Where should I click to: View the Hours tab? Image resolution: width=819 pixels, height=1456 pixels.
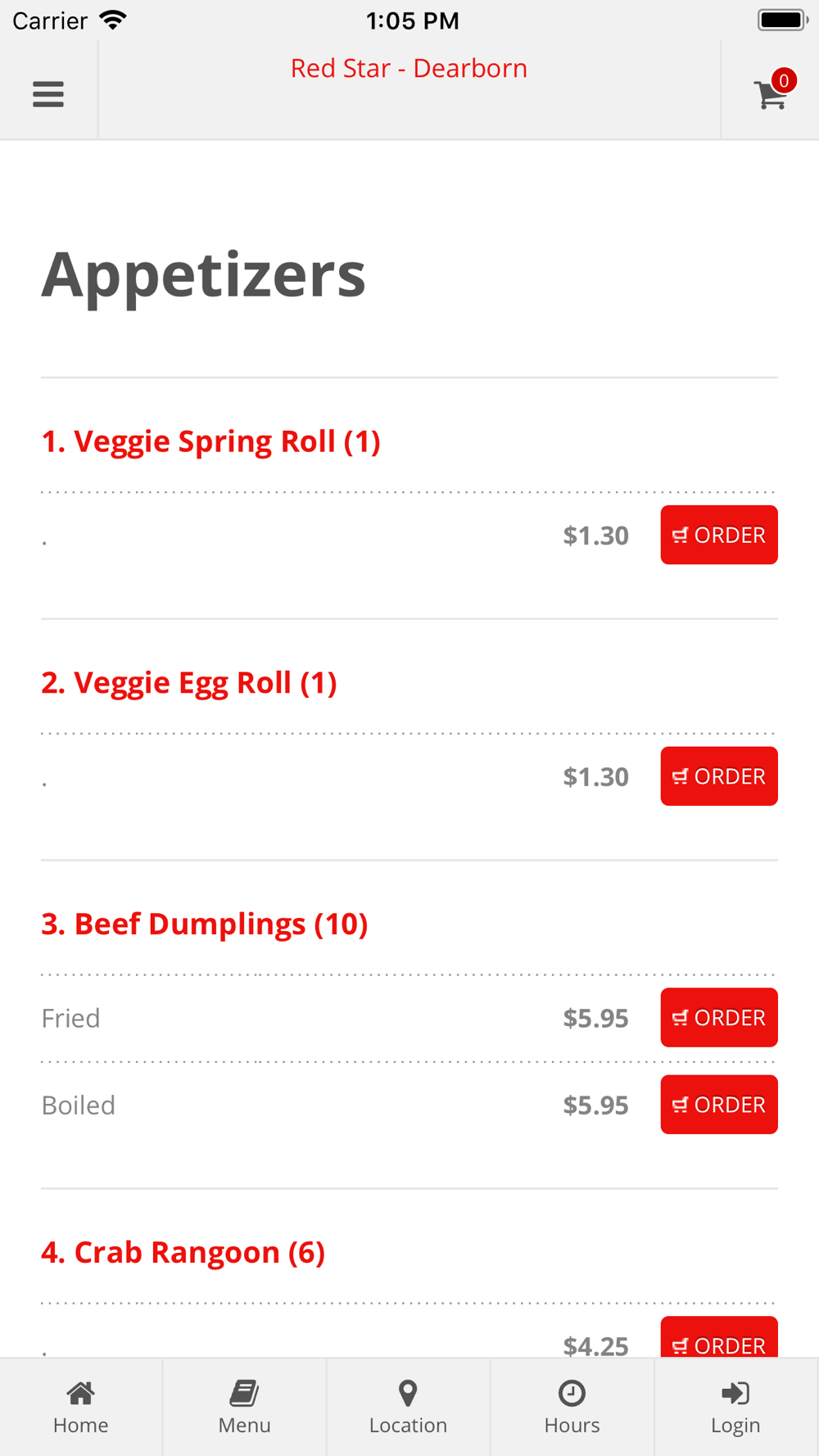572,1408
